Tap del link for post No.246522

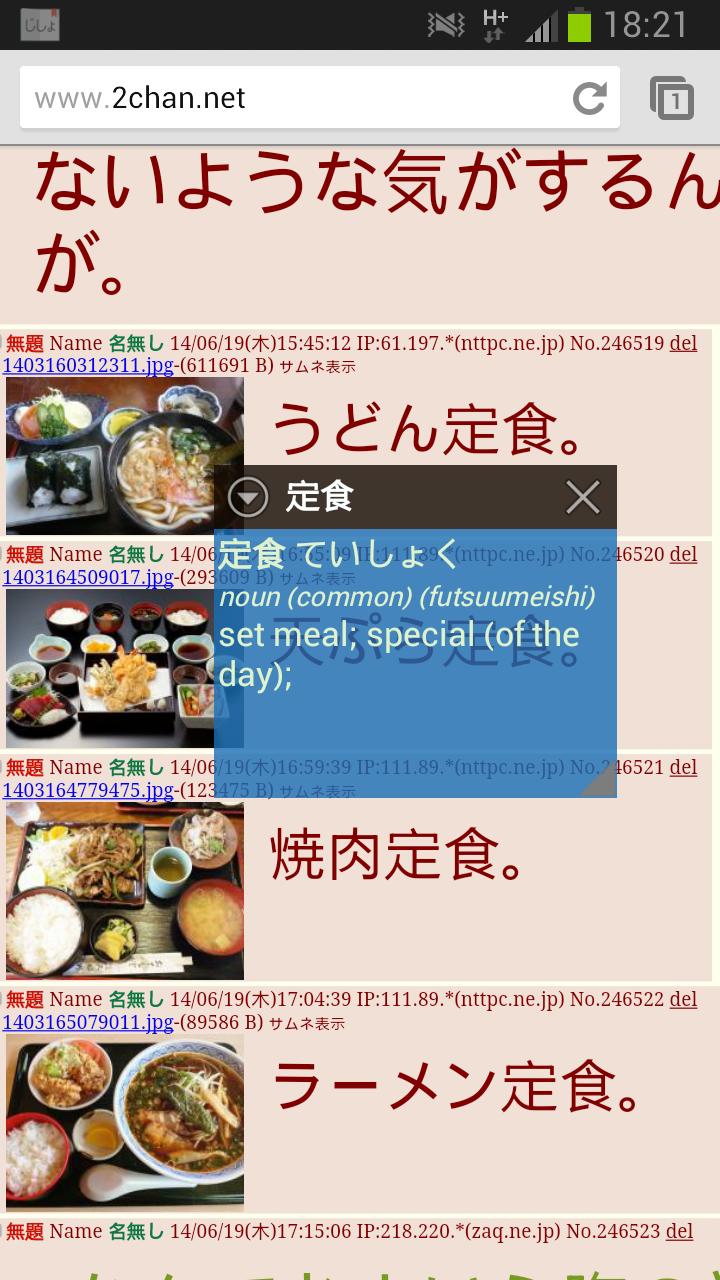tap(683, 999)
